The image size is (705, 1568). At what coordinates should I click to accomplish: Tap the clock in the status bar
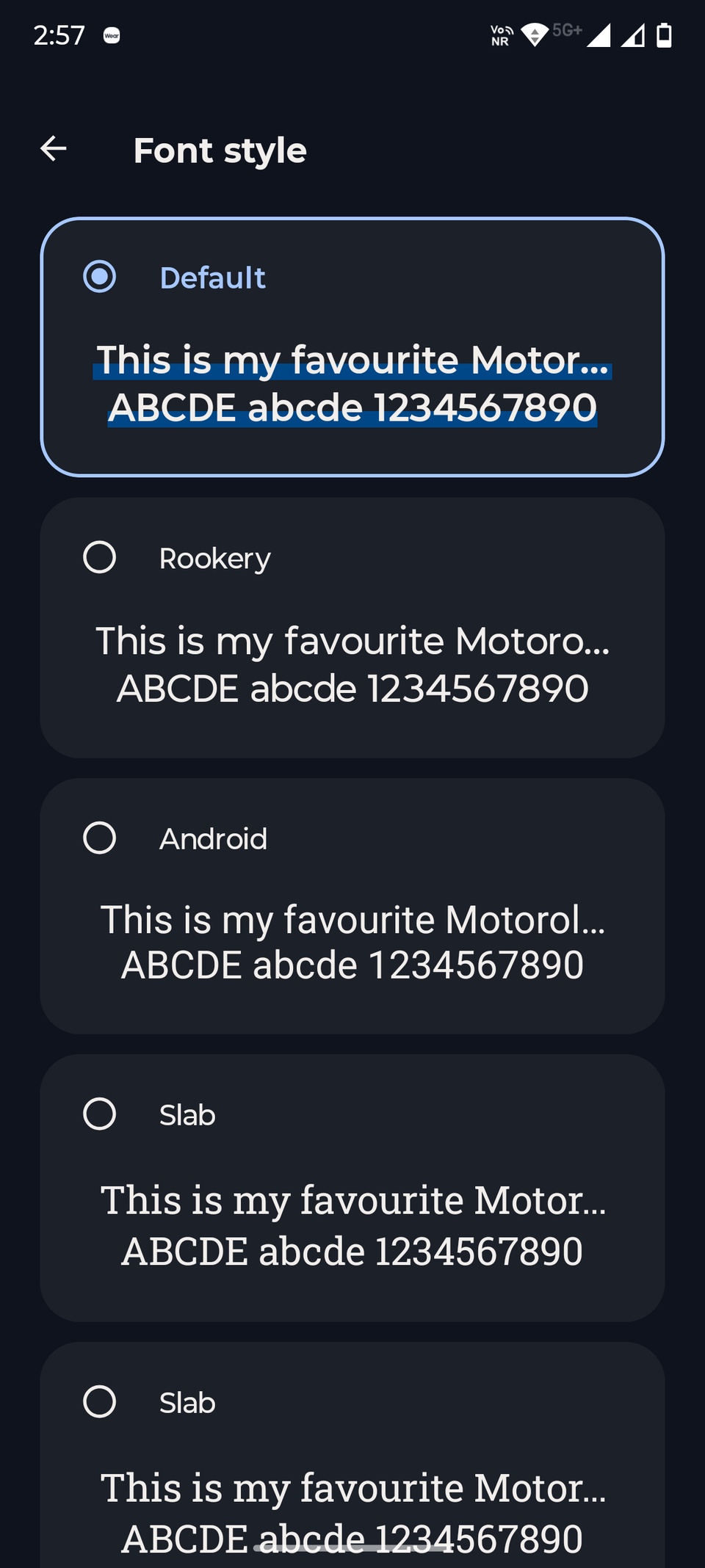[x=60, y=34]
